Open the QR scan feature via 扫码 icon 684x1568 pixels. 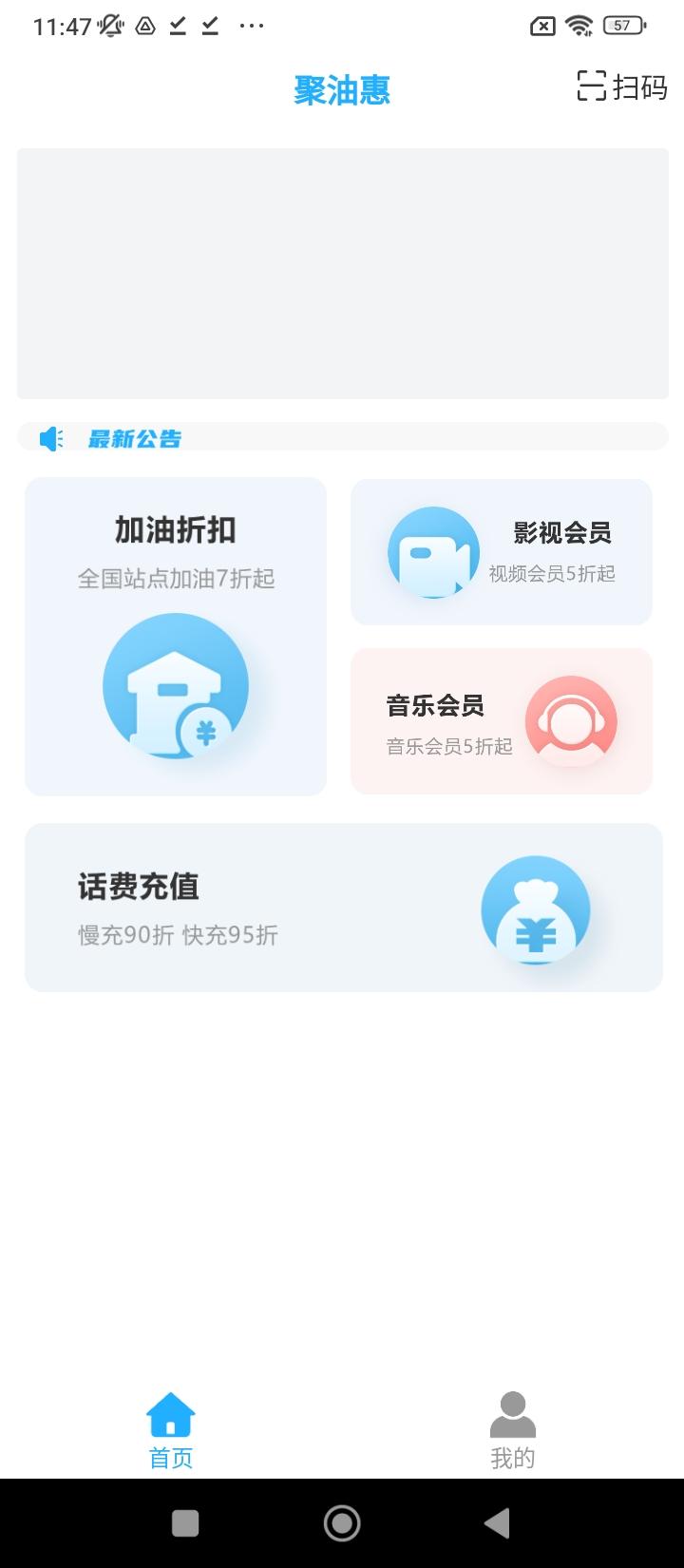(593, 86)
